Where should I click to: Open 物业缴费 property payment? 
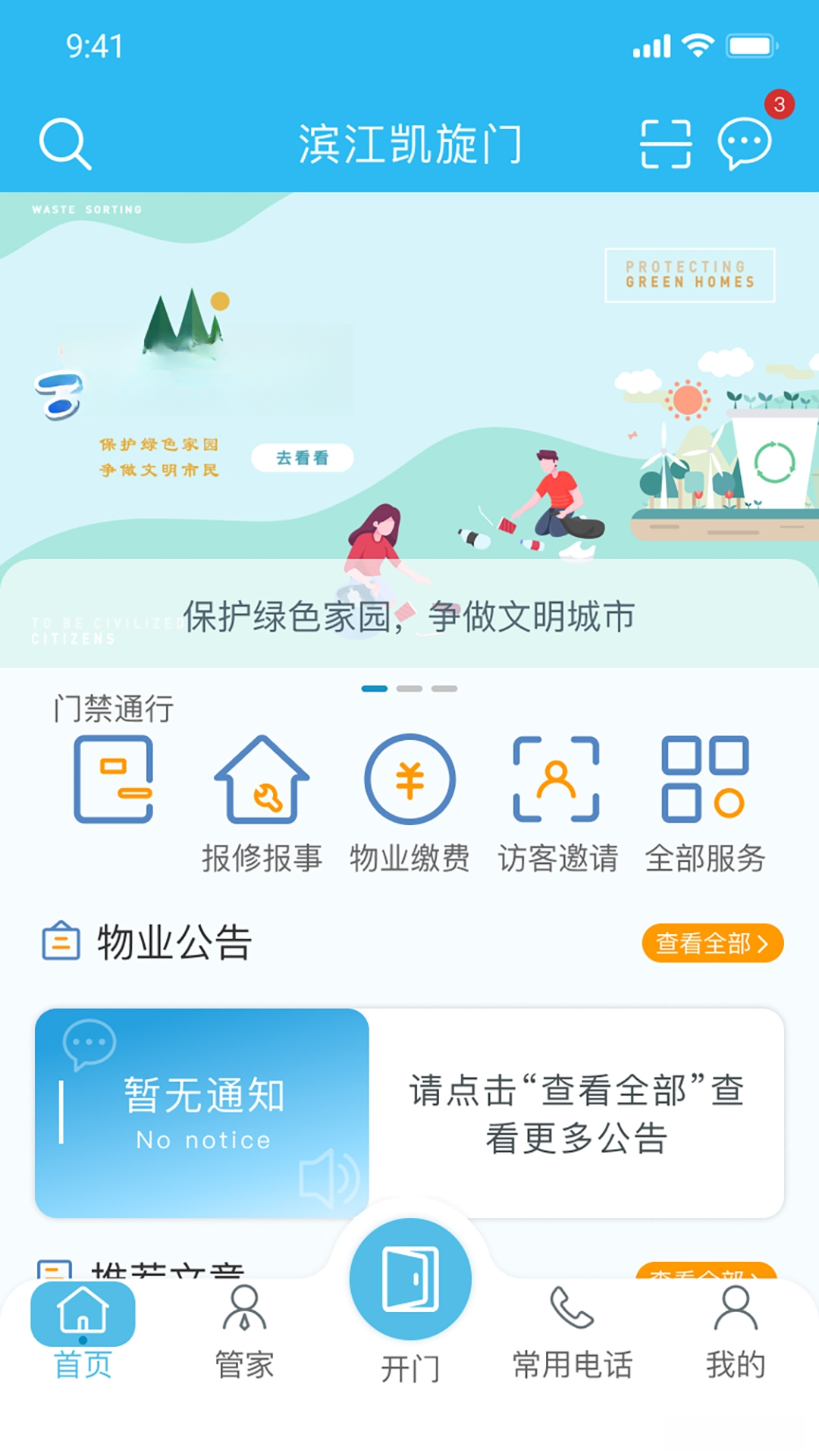coord(409,804)
